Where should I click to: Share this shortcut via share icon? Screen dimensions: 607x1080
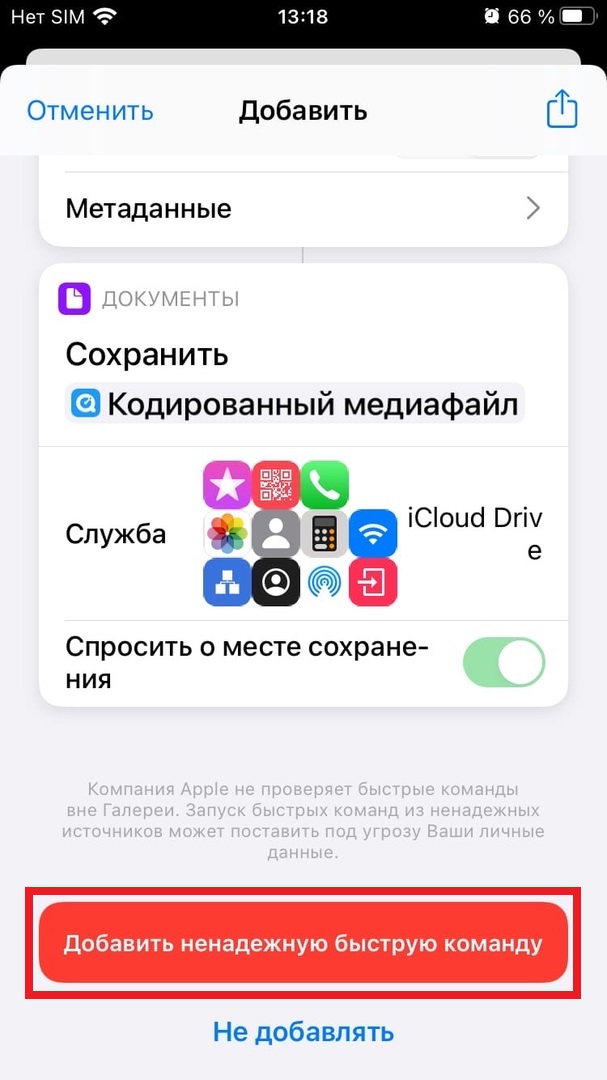pyautogui.click(x=562, y=110)
